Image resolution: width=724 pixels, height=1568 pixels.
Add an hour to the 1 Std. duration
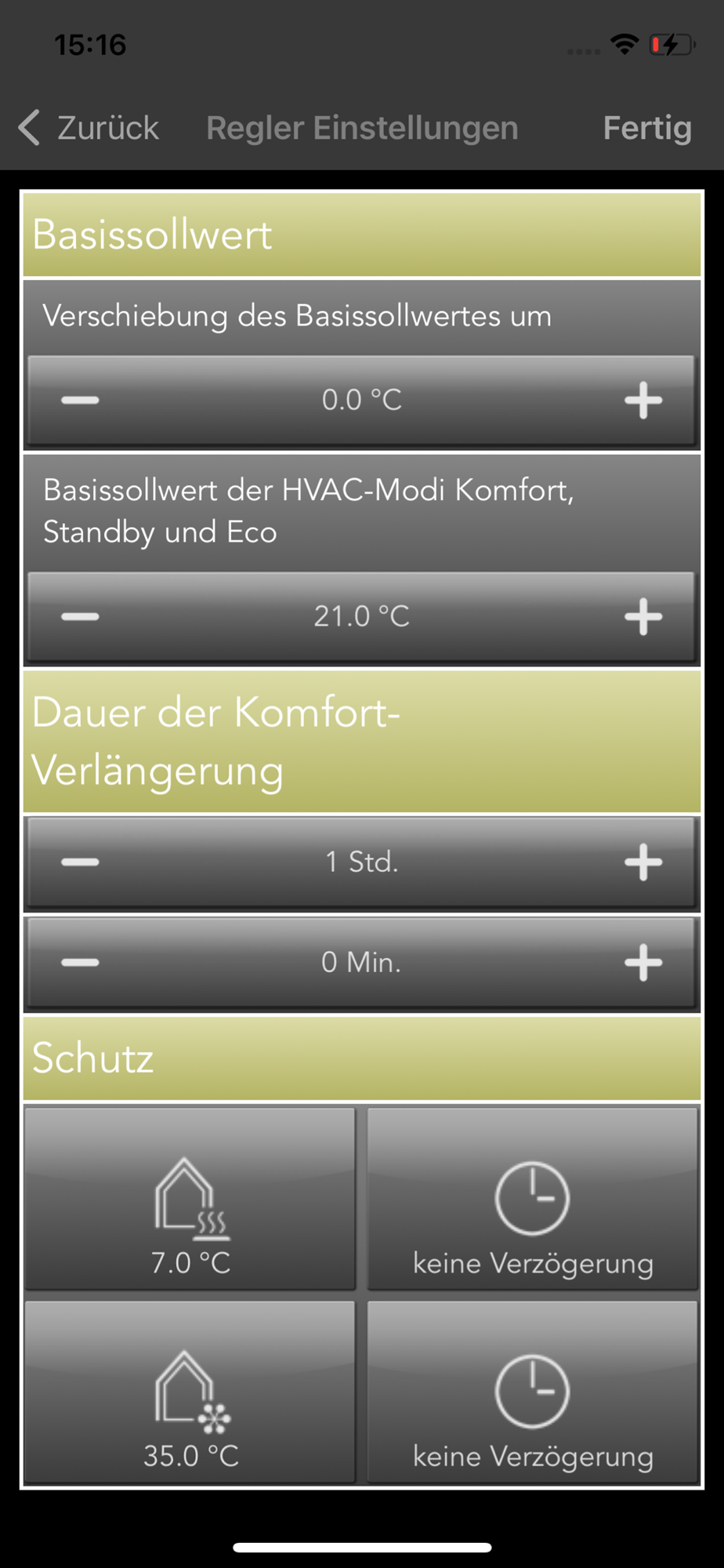[x=643, y=862]
